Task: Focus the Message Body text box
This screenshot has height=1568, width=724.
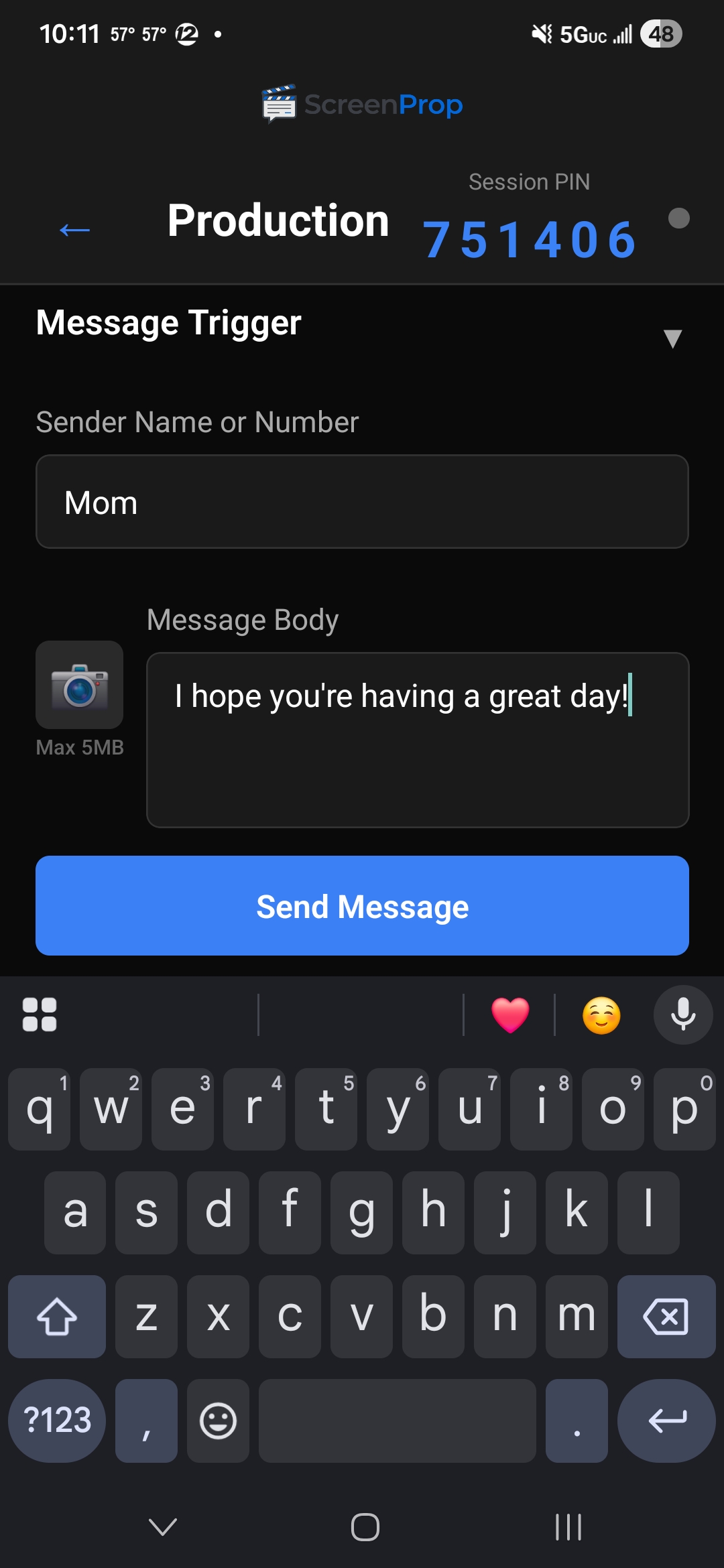Action: [417, 740]
